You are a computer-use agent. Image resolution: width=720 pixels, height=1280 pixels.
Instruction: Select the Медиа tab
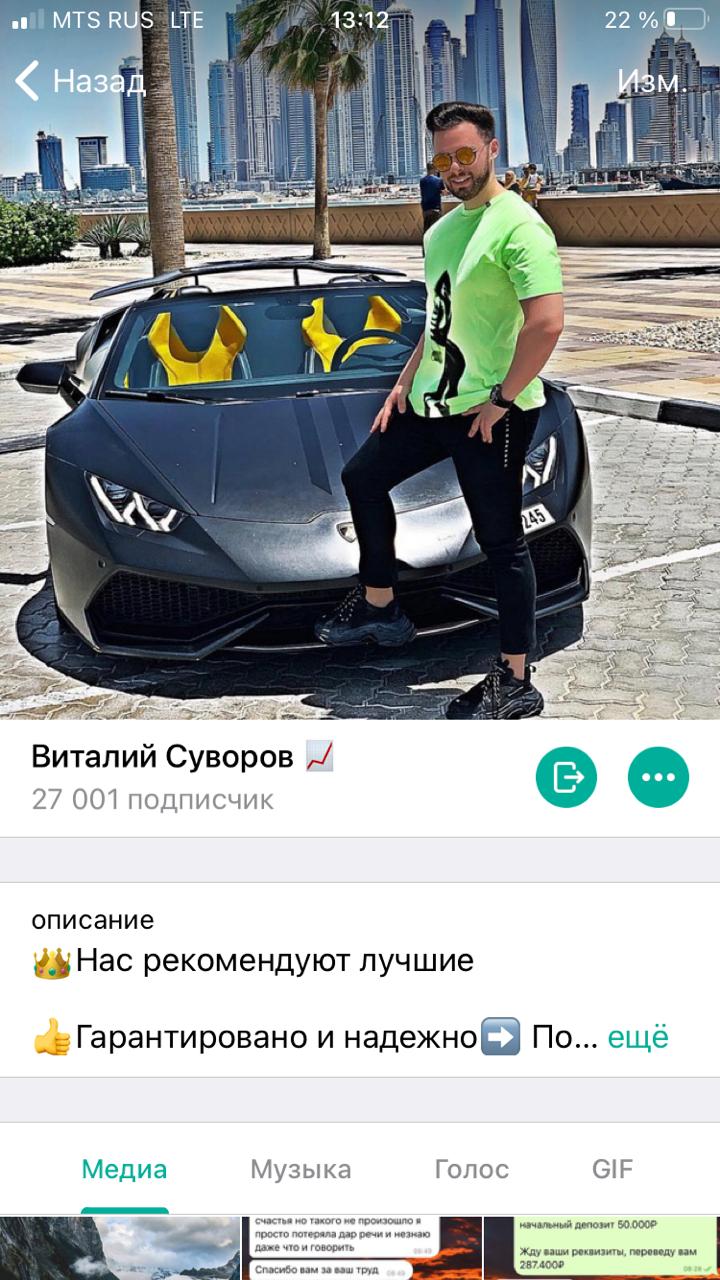[x=124, y=1169]
